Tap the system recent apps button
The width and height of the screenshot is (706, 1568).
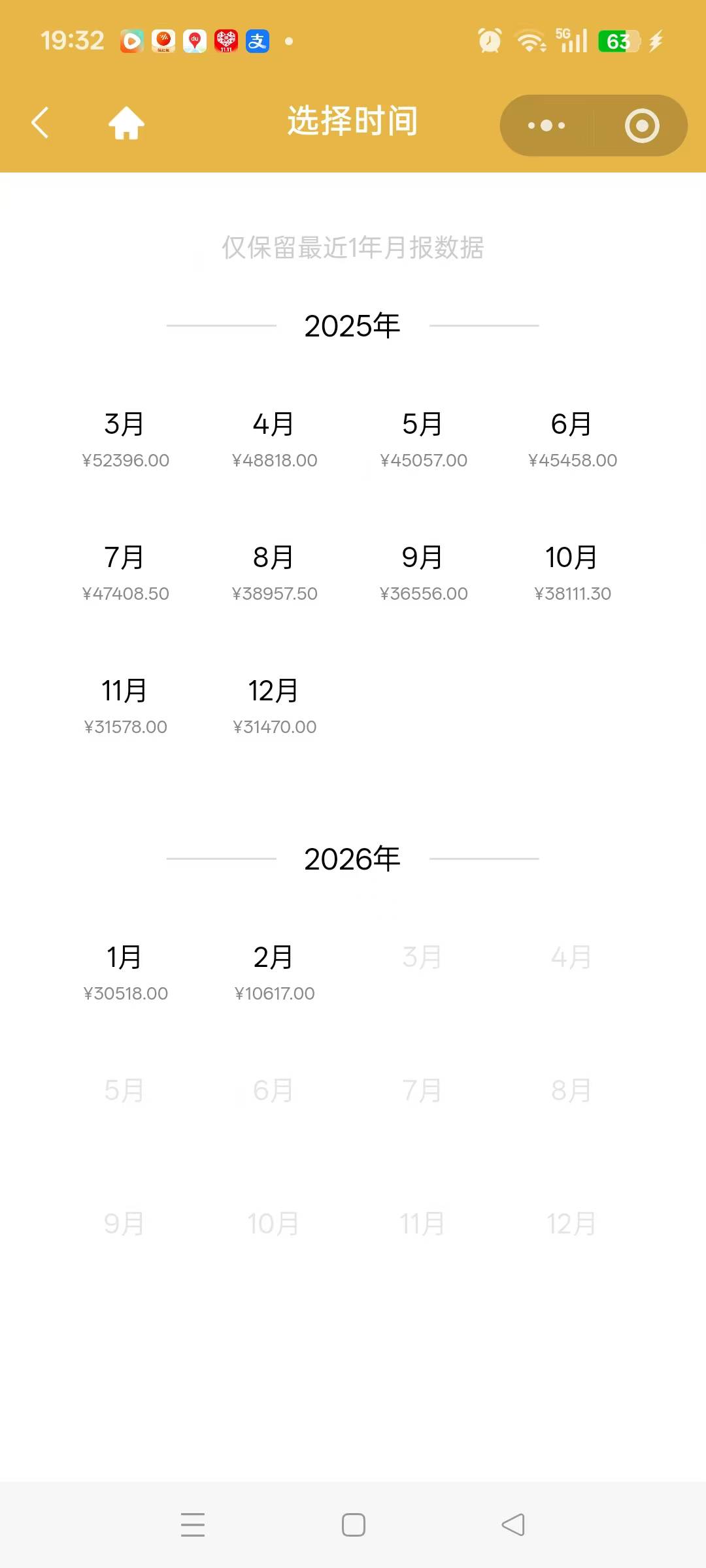point(193,1525)
